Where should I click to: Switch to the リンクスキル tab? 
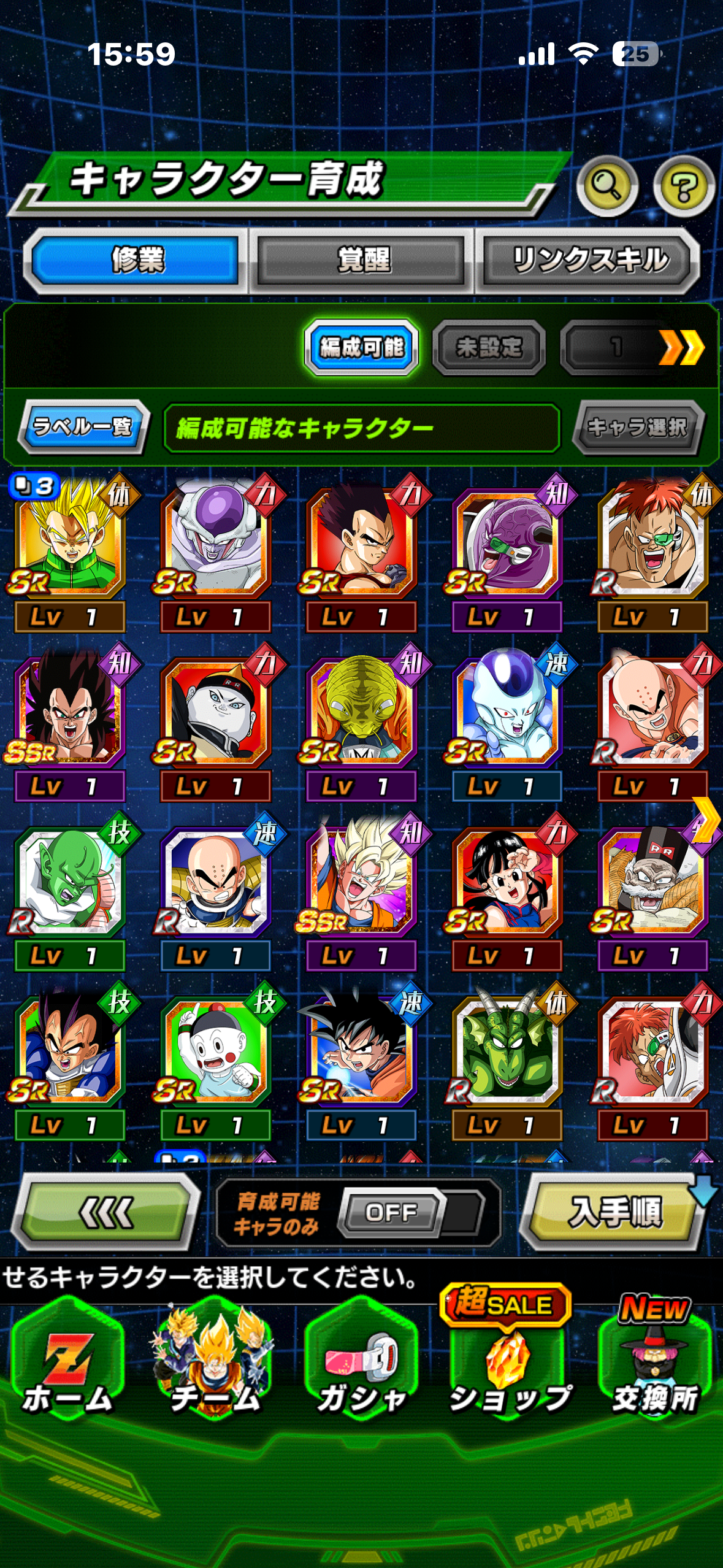(590, 260)
